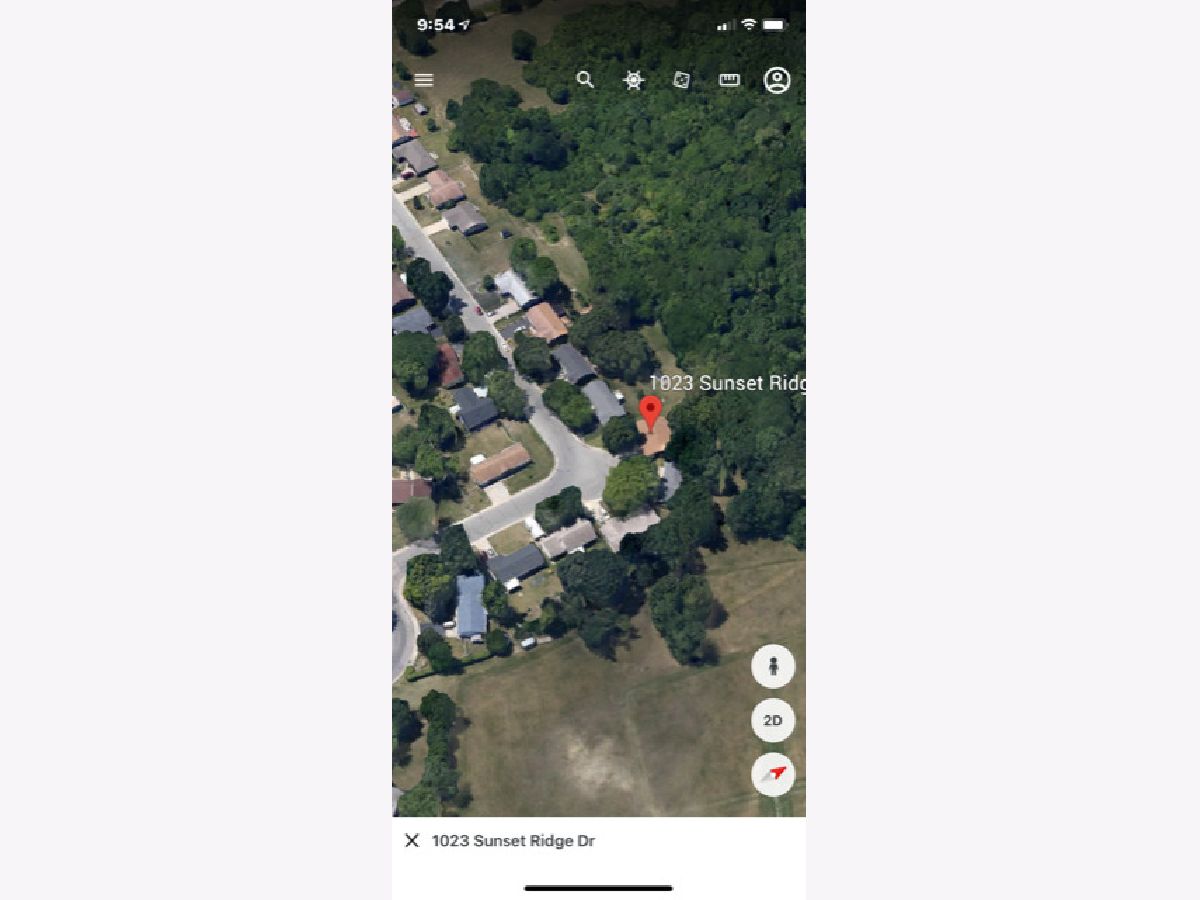Tap the I'm Feeling Lucky dice

(x=682, y=80)
